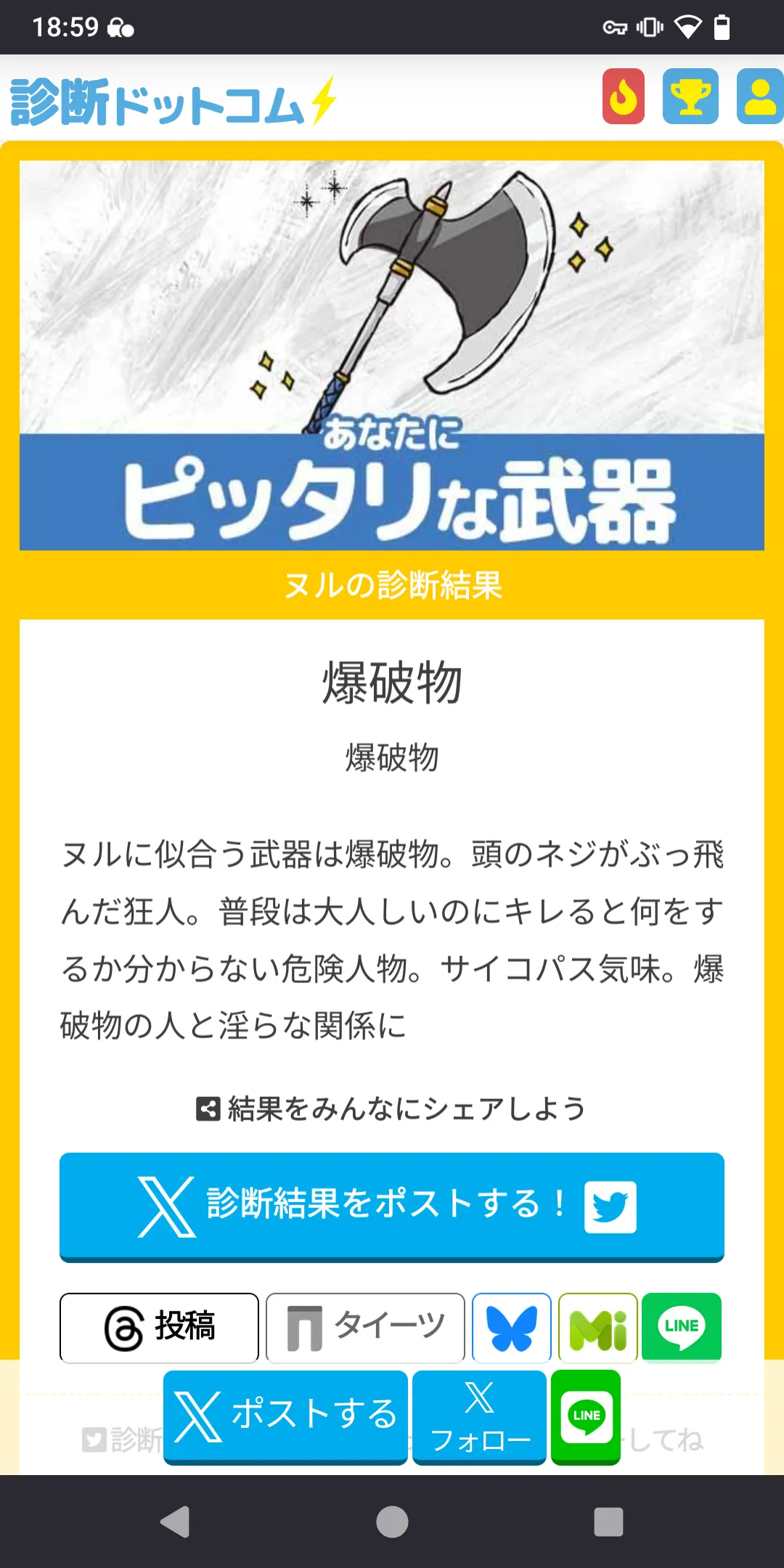The width and height of the screenshot is (784, 1568).
Task: Open the trophy ranking icon
Action: coord(690,97)
